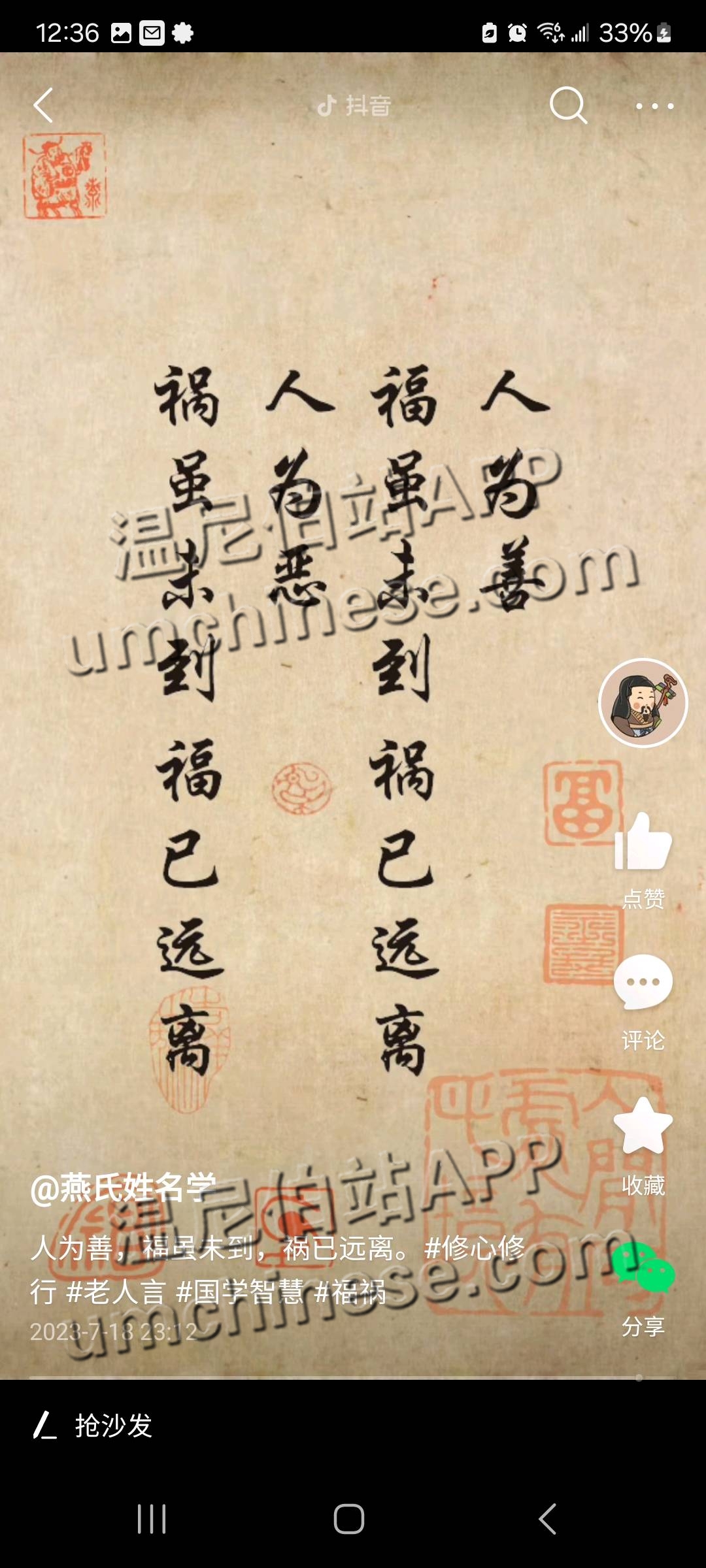Open the creator's profile avatar

[x=643, y=703]
